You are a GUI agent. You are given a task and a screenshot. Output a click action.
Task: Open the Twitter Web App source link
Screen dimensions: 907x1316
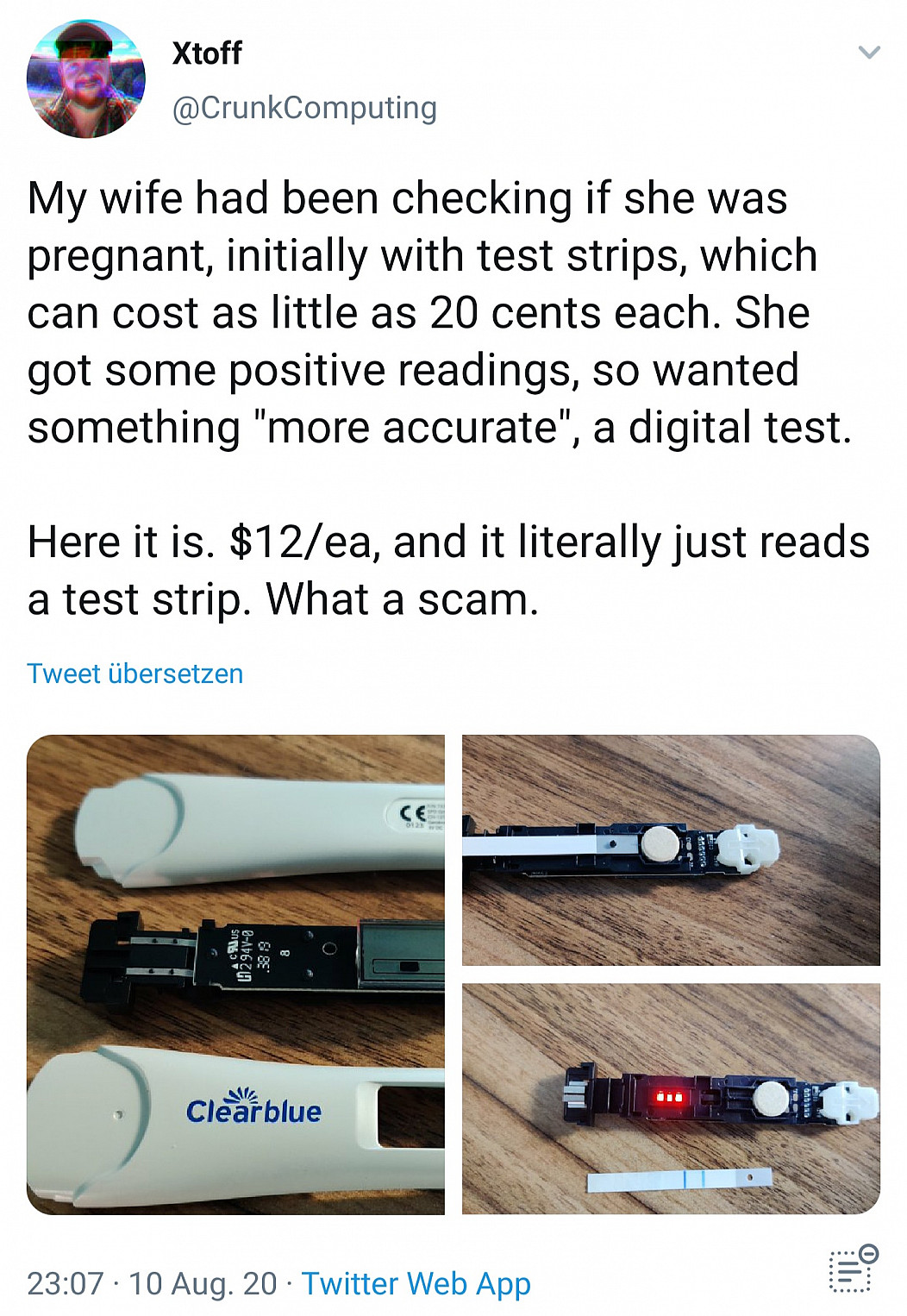coord(416,1283)
